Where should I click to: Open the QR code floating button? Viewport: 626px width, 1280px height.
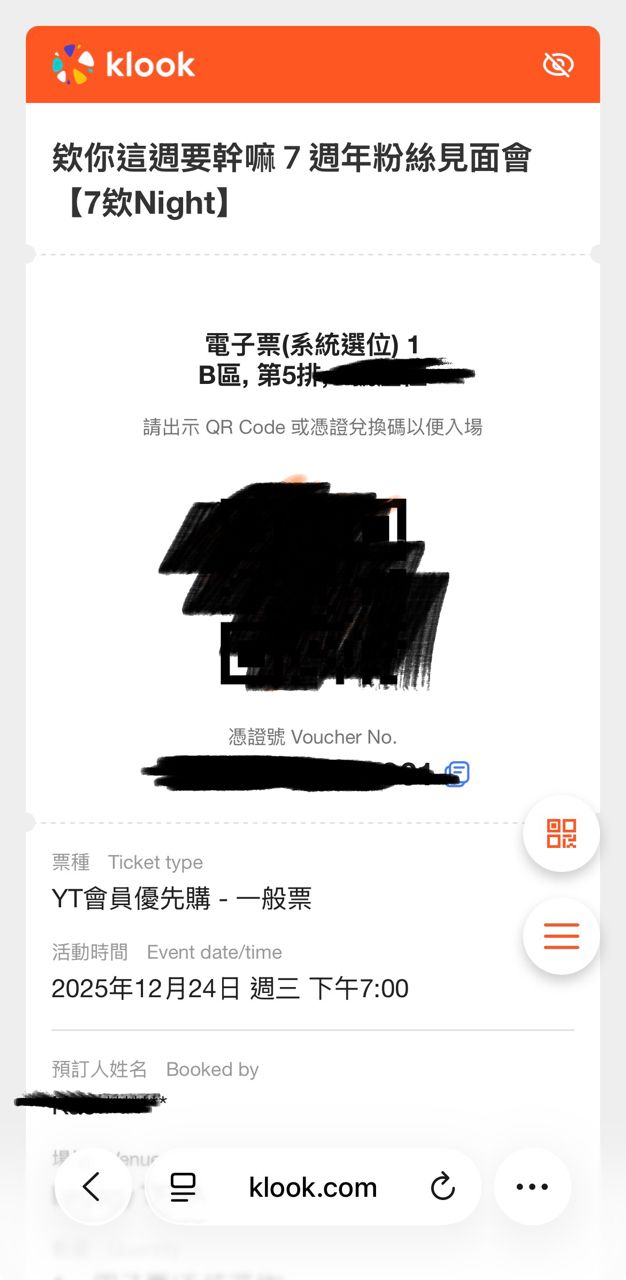(x=561, y=834)
